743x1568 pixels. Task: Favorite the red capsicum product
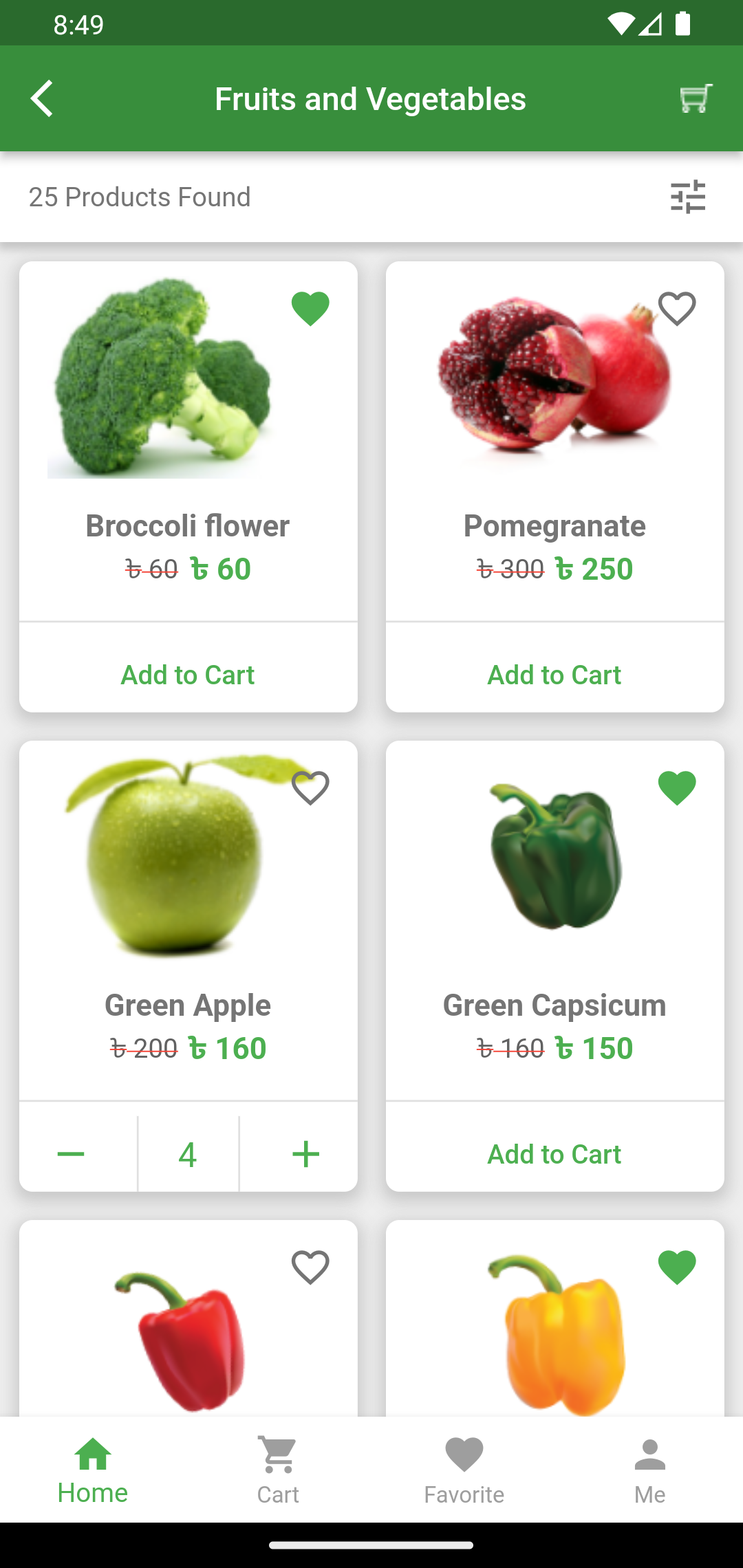pos(310,1267)
